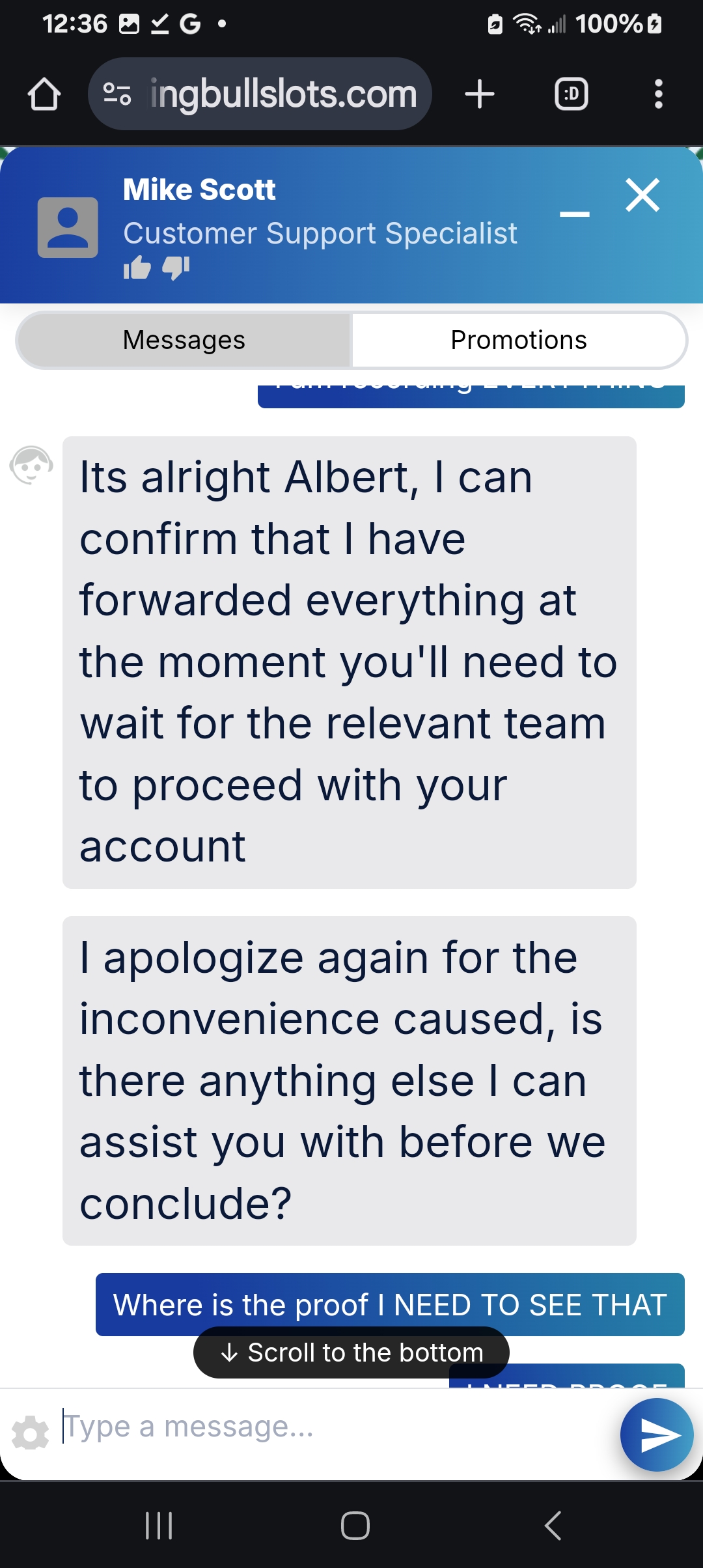Switch to the Promotions tab
This screenshot has width=703, height=1568.
coord(519,340)
